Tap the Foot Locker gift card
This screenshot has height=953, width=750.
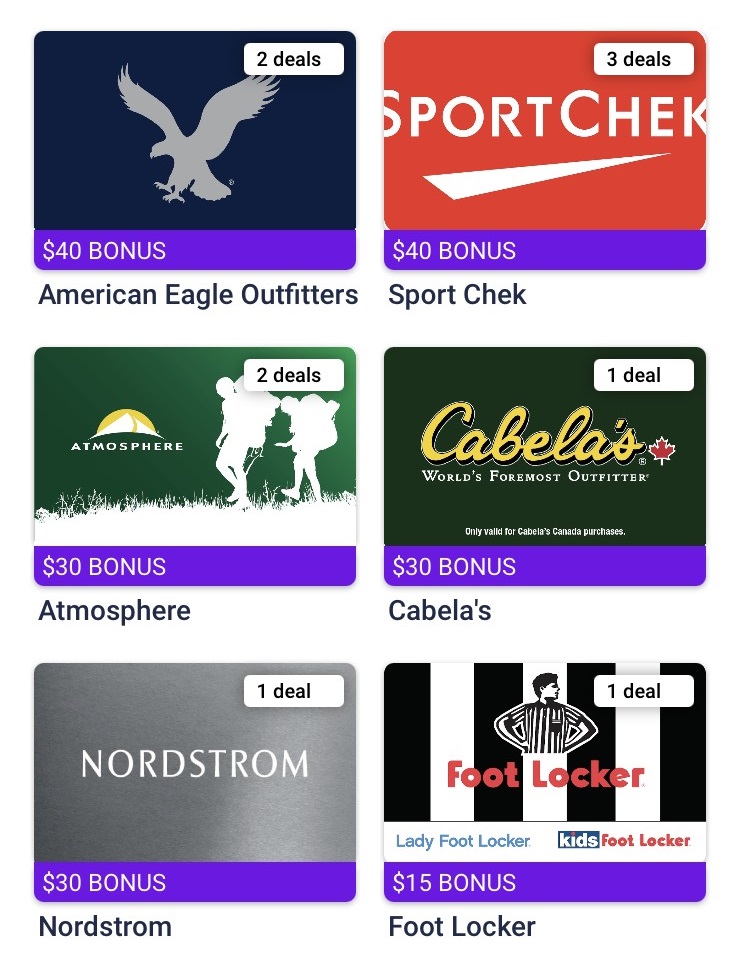[x=545, y=770]
